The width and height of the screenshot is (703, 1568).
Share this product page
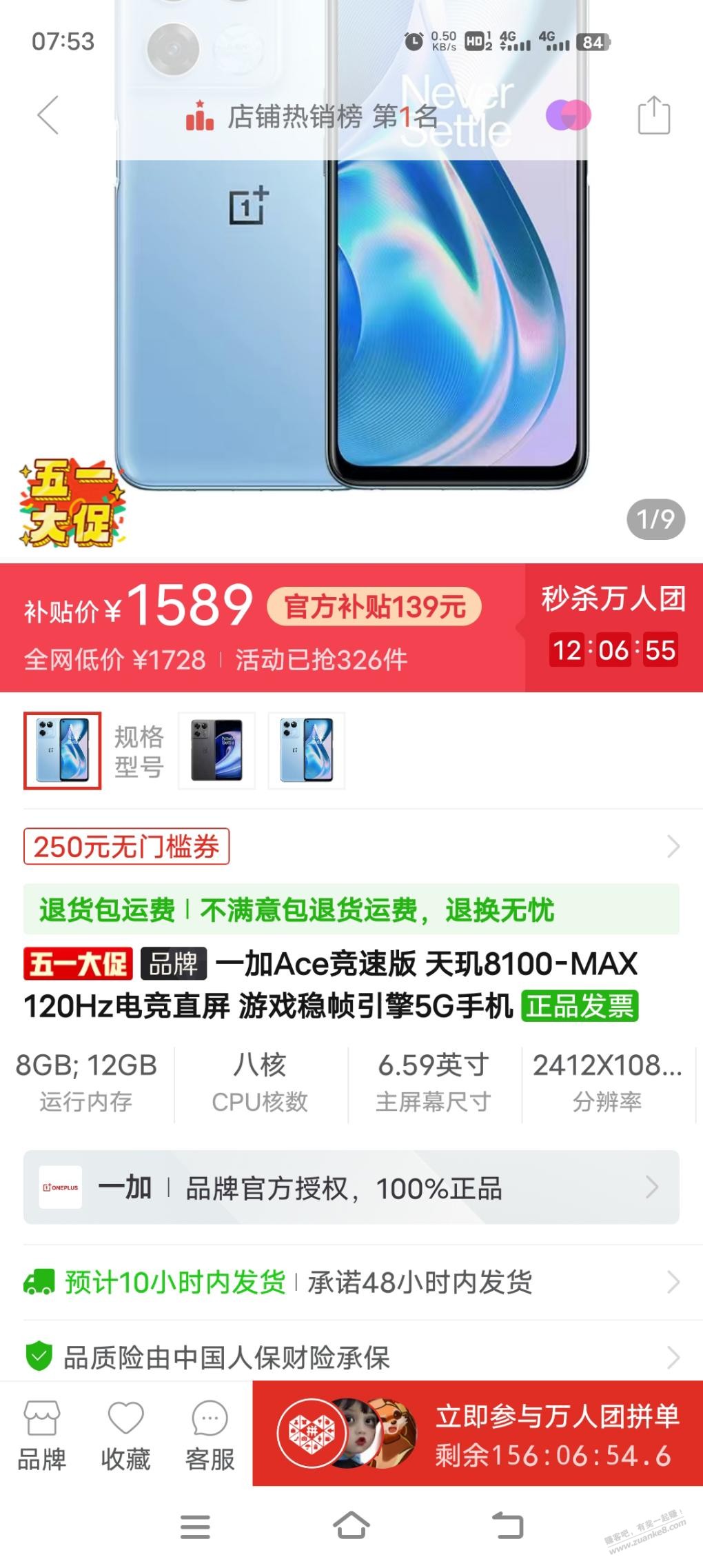tap(653, 115)
